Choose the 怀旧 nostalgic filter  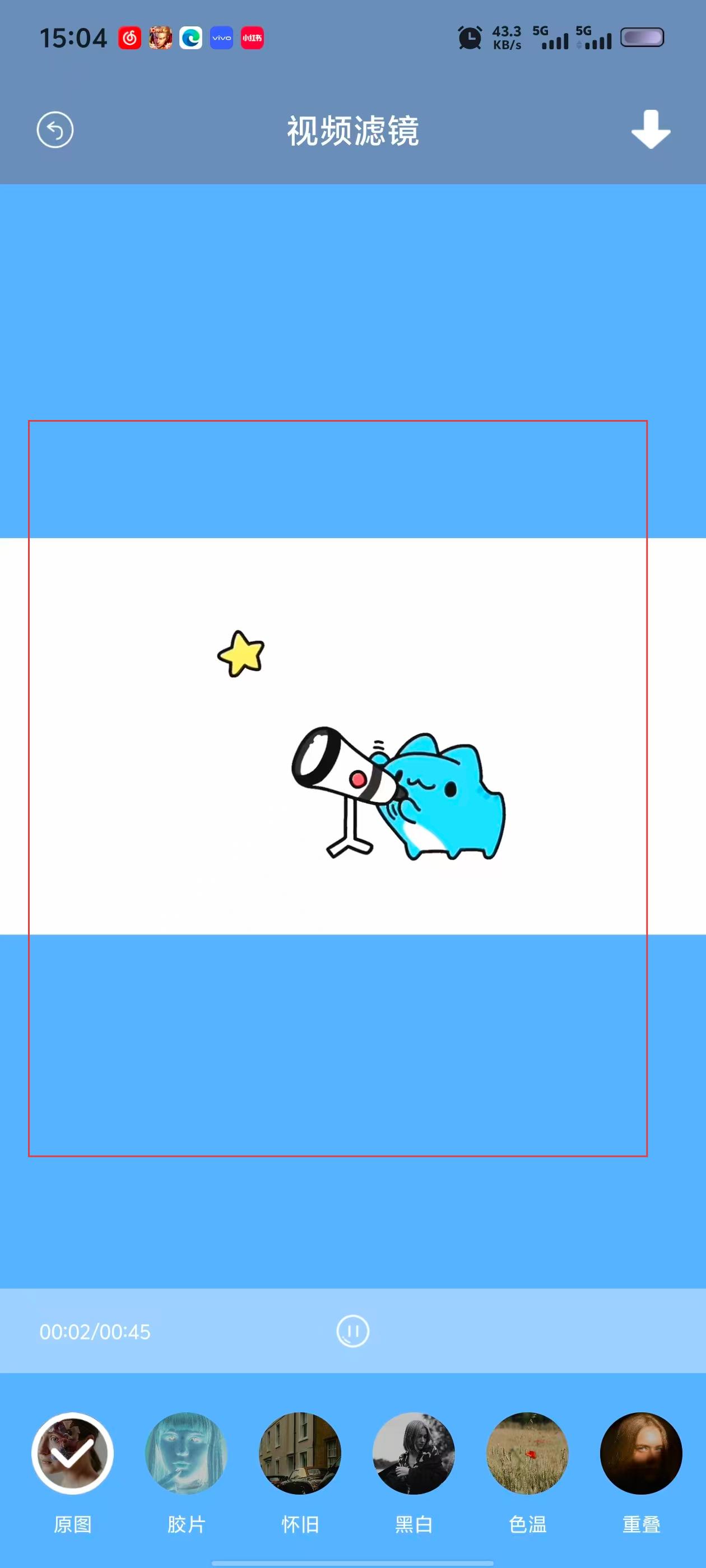click(x=300, y=1453)
